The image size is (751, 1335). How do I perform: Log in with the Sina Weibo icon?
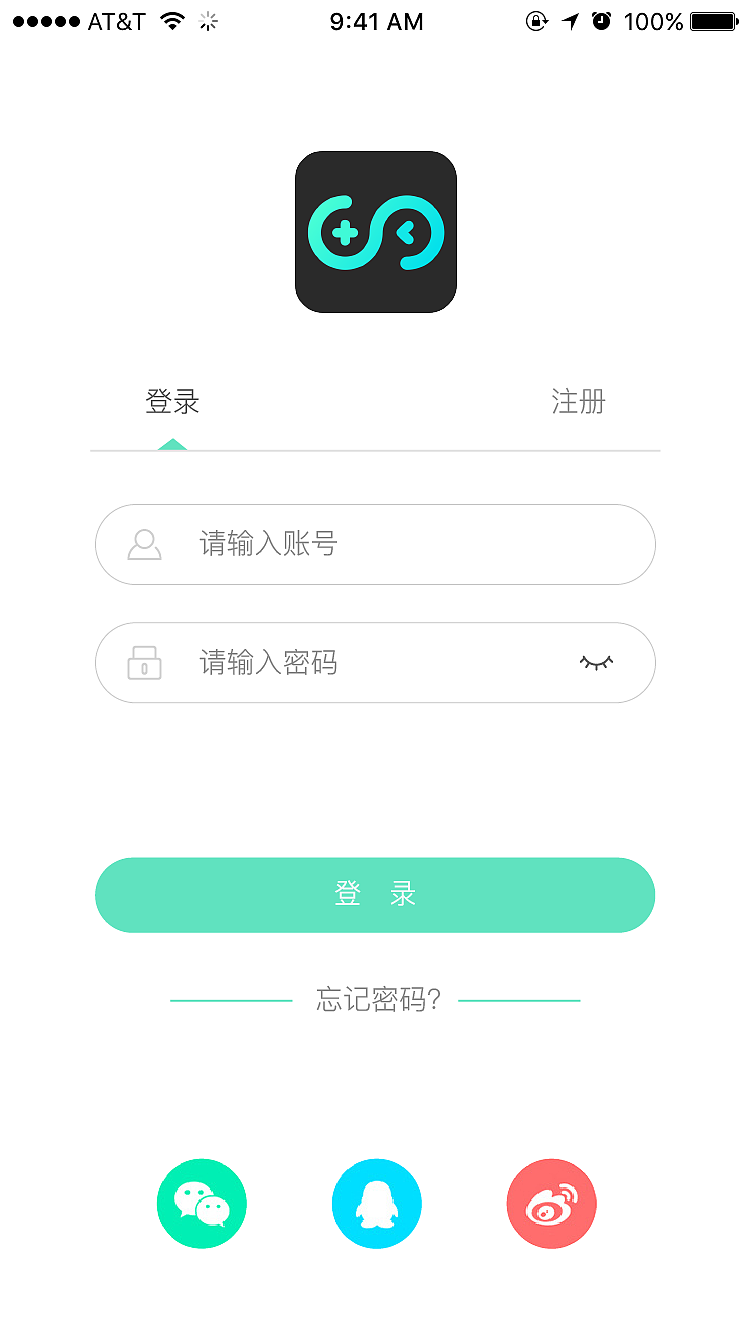[551, 1204]
